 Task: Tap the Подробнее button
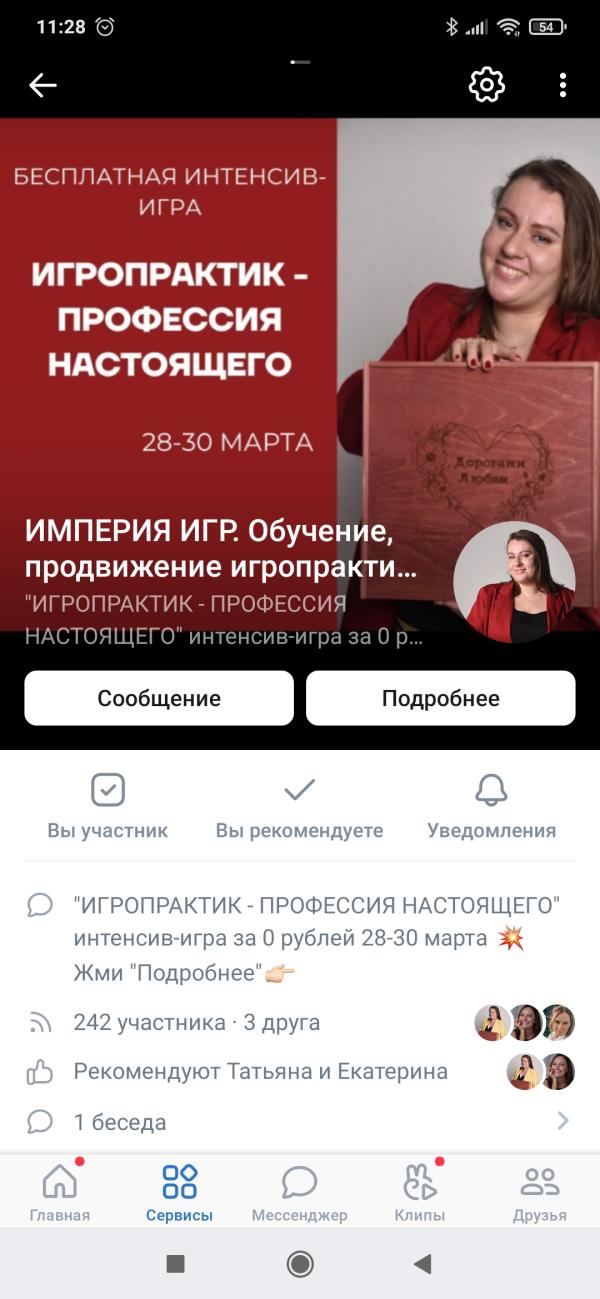(441, 698)
